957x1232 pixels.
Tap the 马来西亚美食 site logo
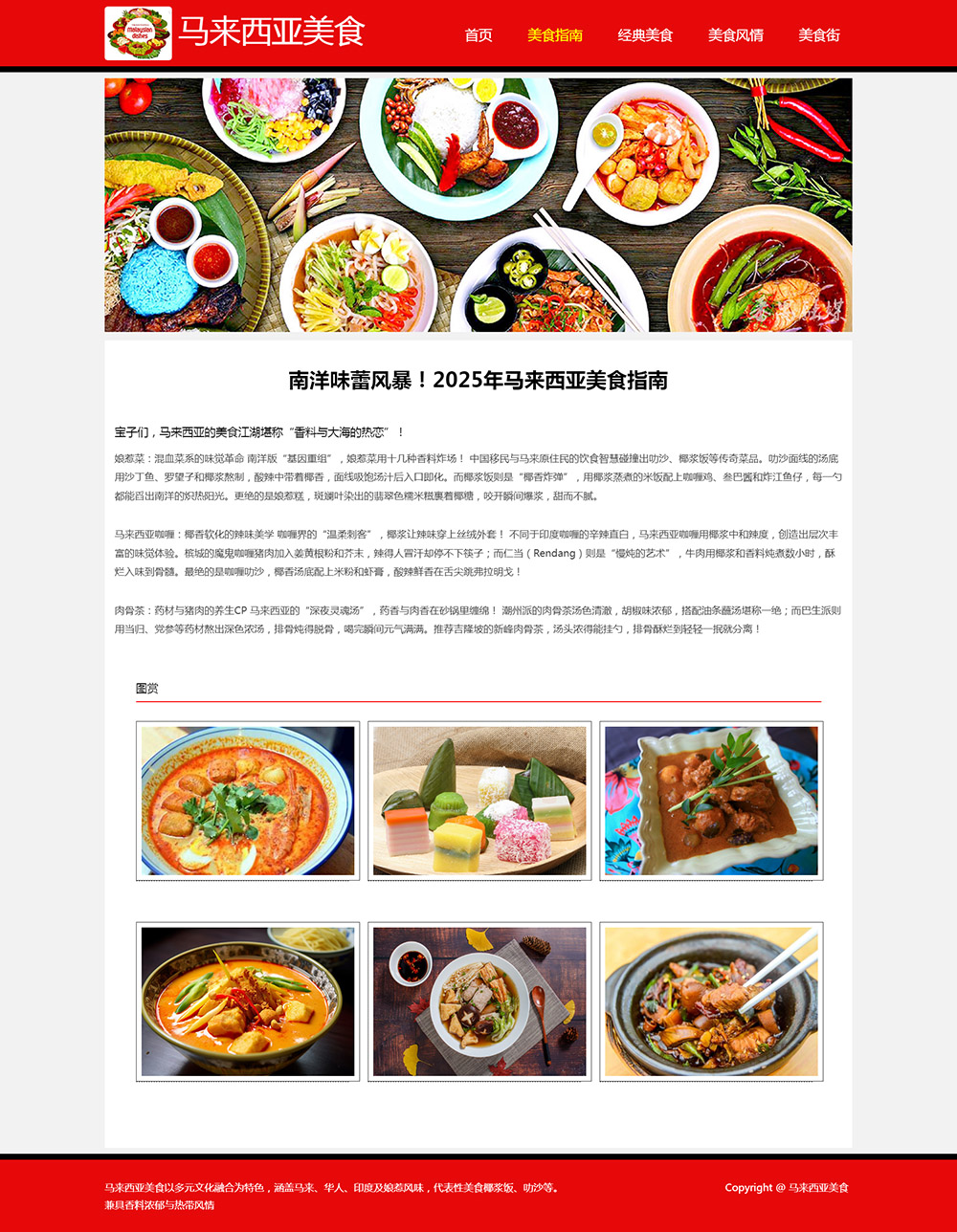coord(138,33)
